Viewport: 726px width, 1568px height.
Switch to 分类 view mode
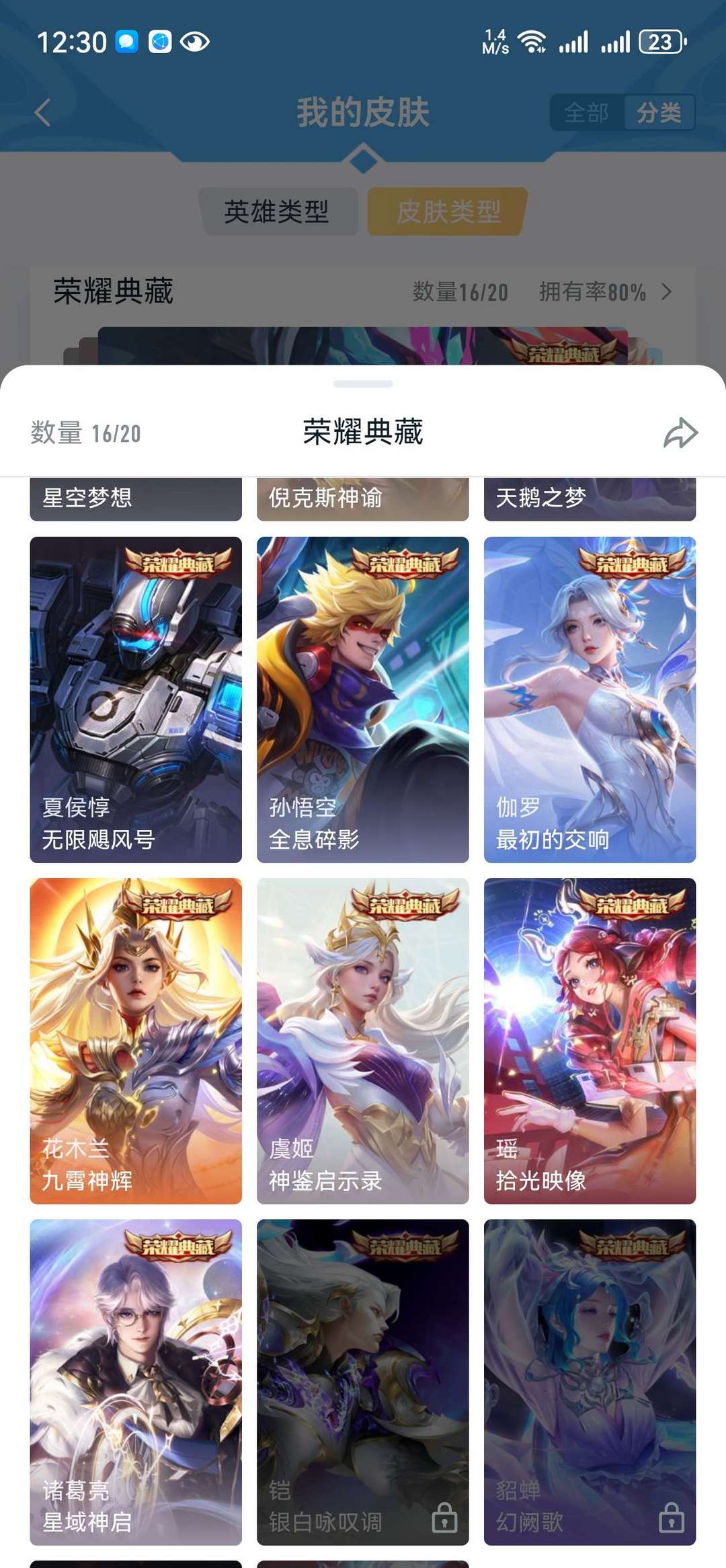tap(659, 113)
